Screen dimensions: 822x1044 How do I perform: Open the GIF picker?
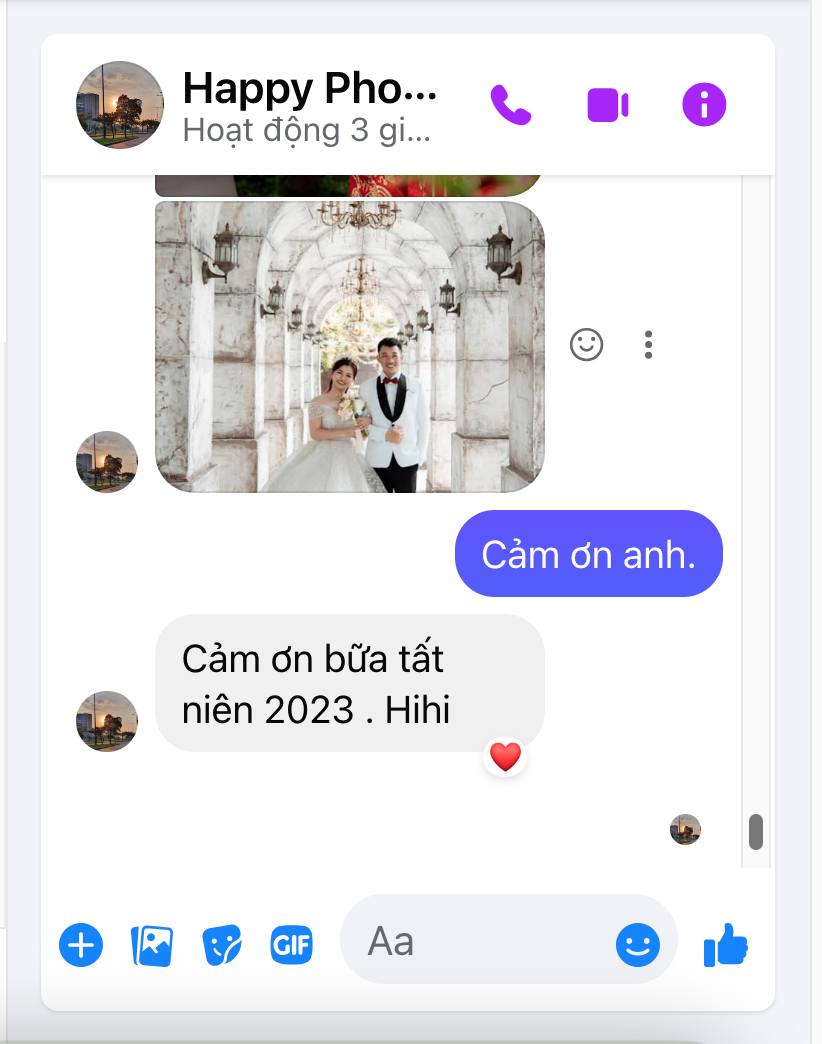292,944
